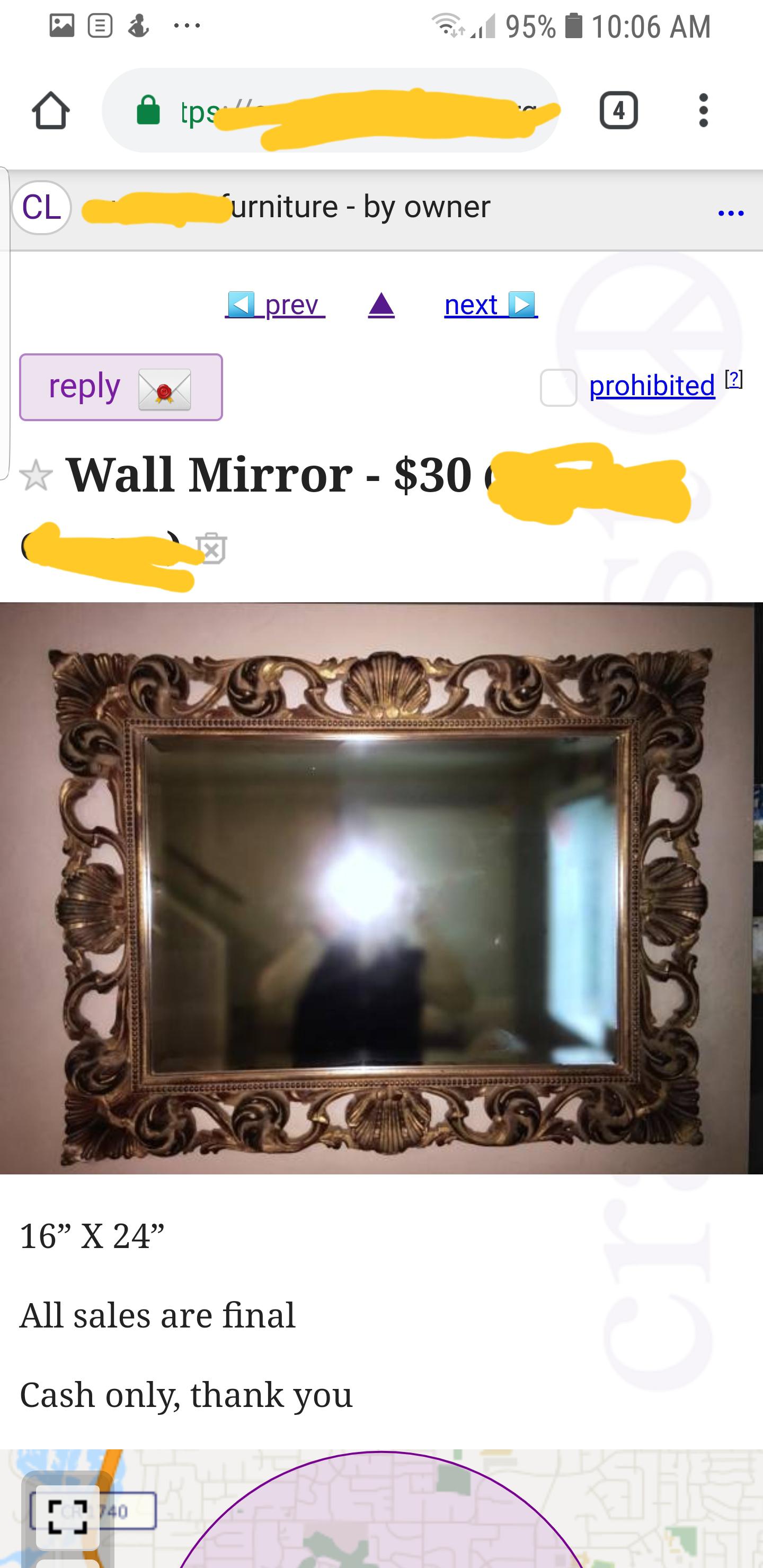
Task: Tap the CL Craigslist home logo
Action: pos(41,208)
